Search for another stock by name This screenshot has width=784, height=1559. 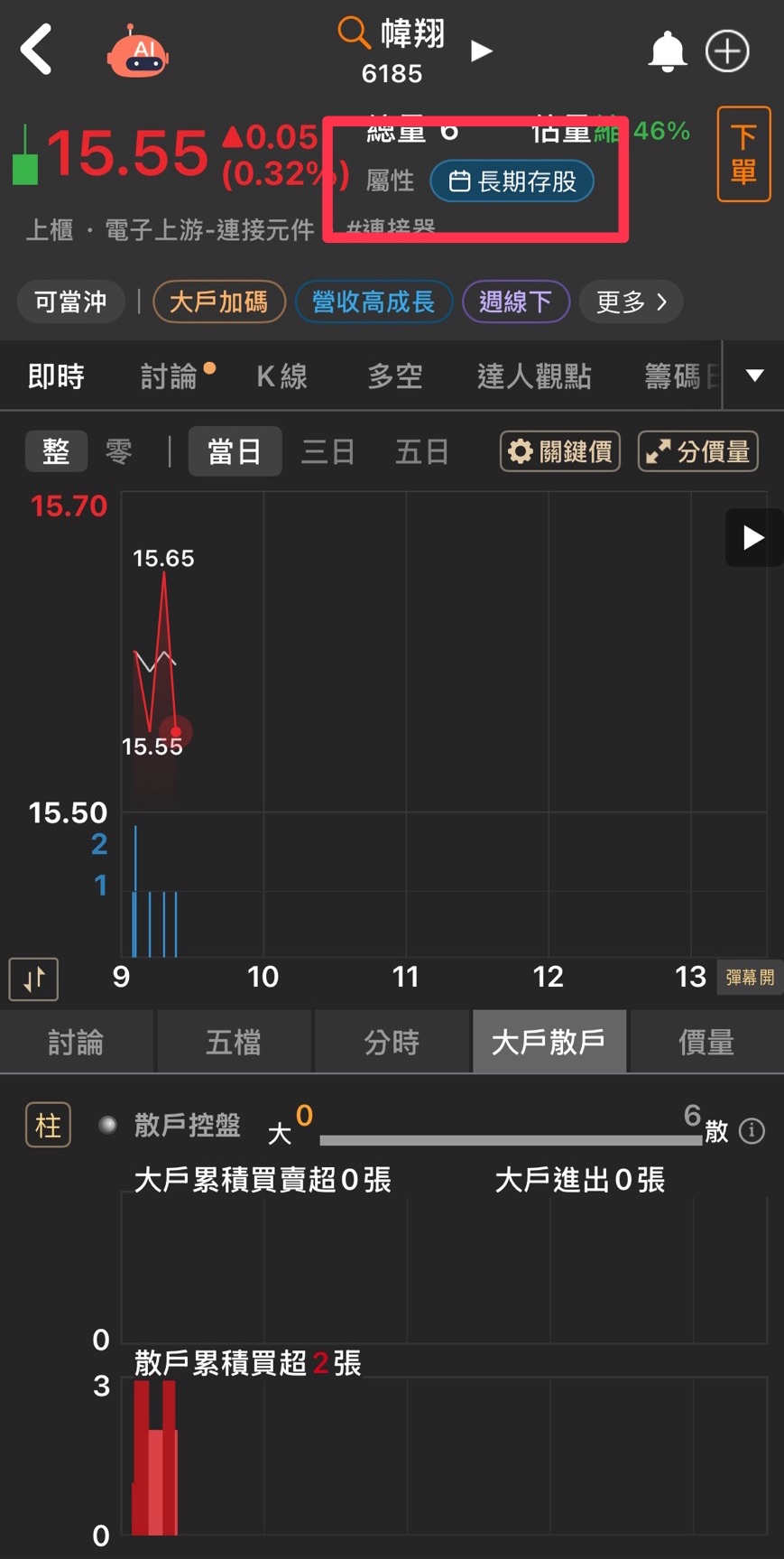coord(392,36)
